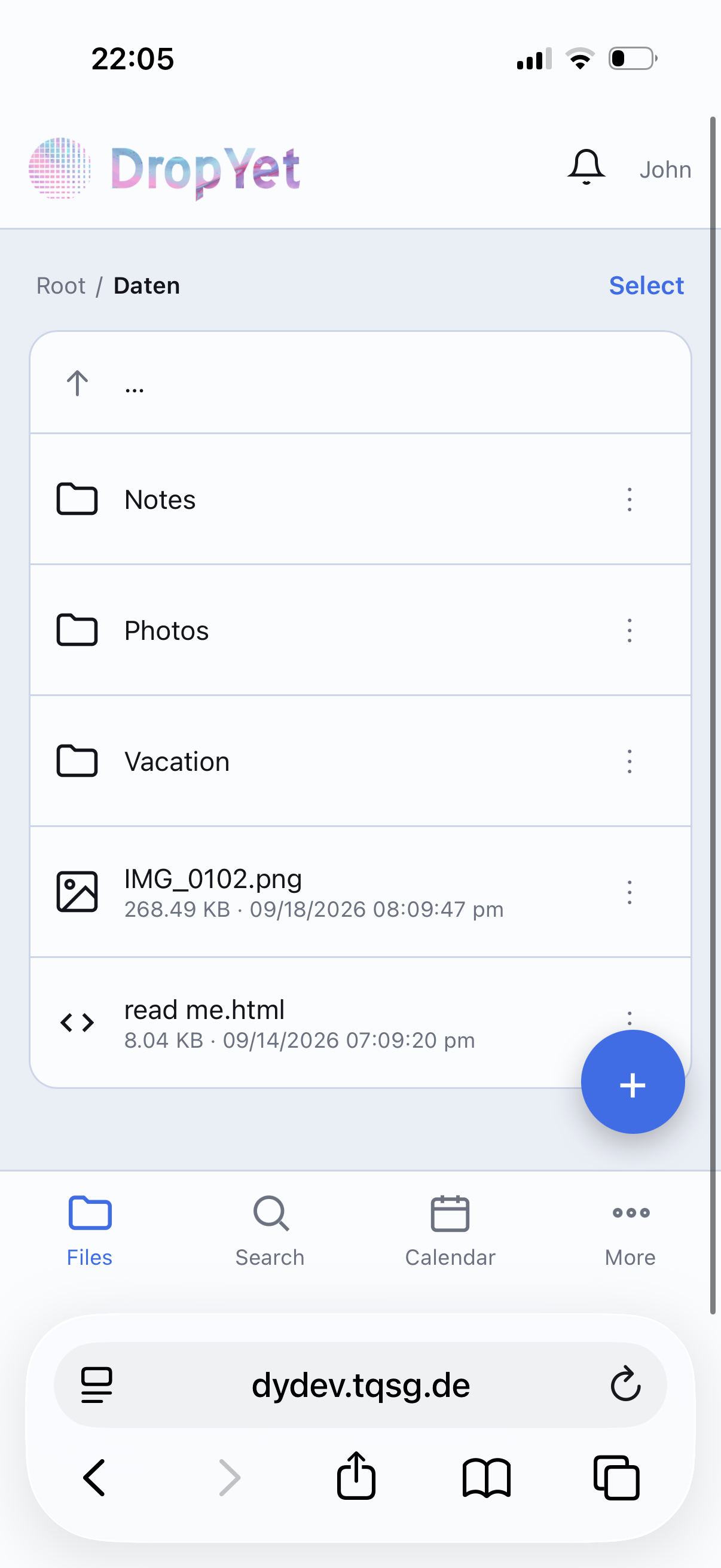Show options for Vacation folder
Image resolution: width=721 pixels, height=1568 pixels.
point(629,761)
